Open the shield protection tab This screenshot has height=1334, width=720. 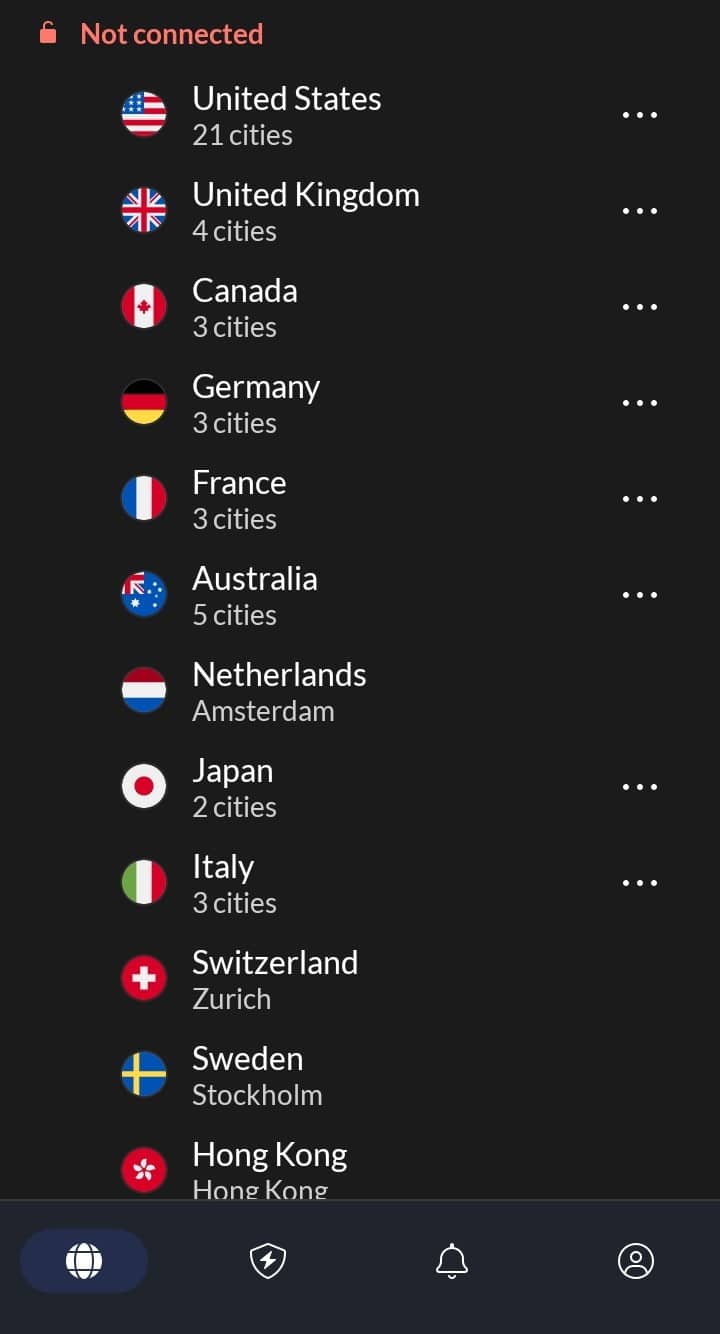point(267,1261)
